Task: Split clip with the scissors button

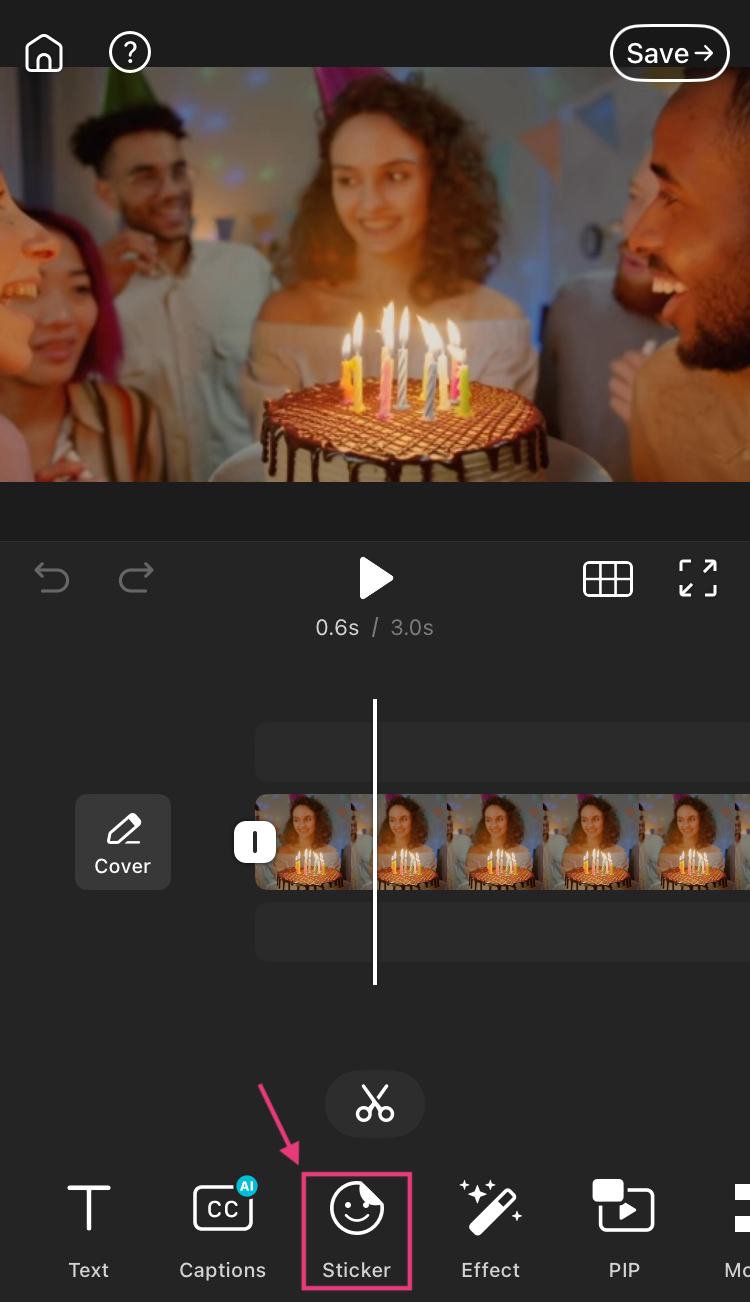Action: coord(375,1103)
